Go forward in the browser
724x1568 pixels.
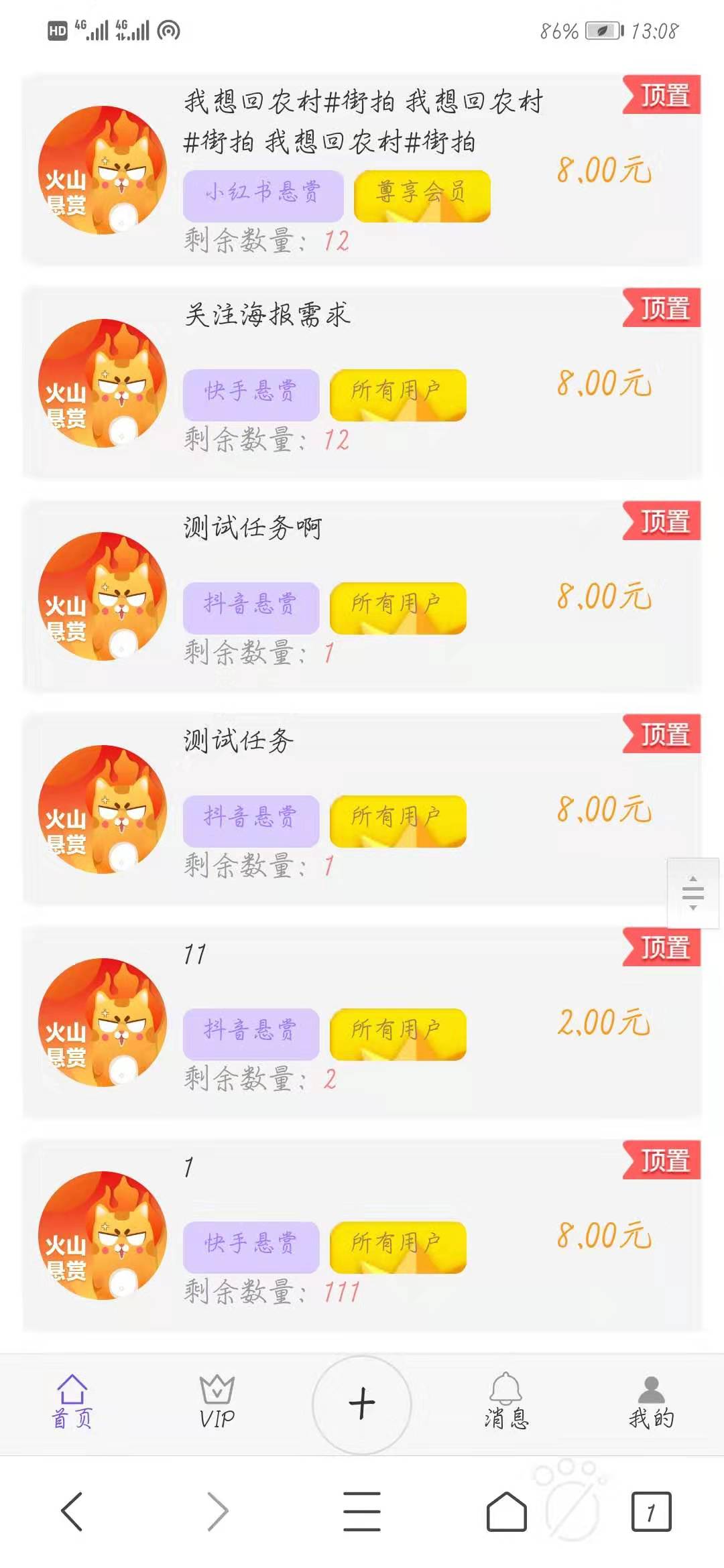coord(217,1512)
